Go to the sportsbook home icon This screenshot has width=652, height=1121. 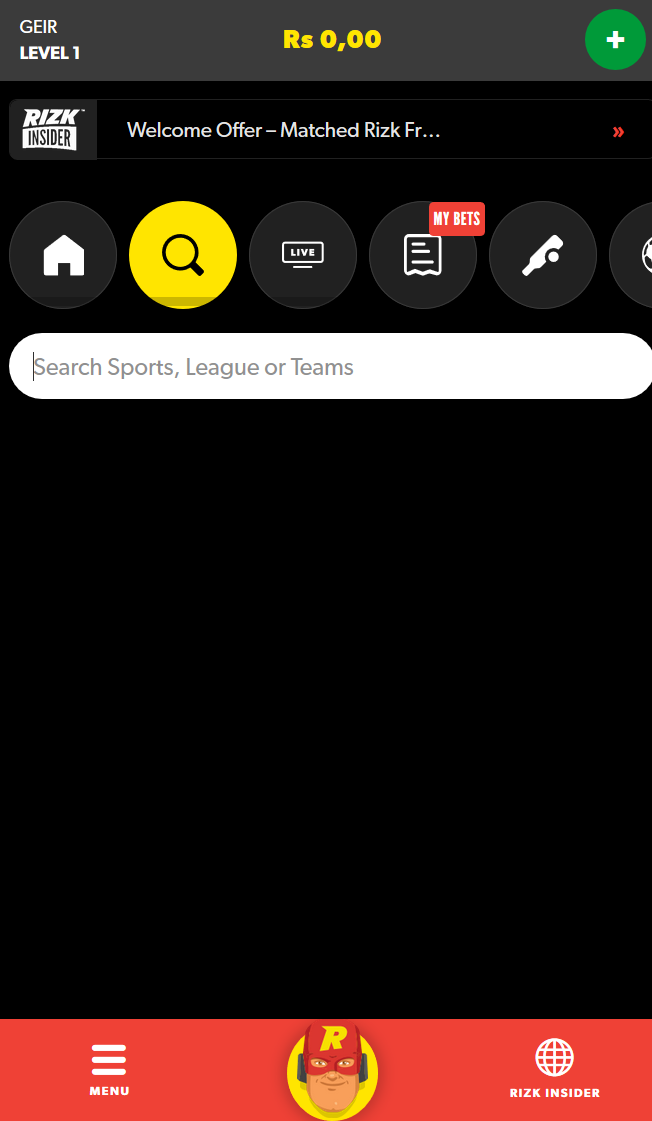coord(63,255)
